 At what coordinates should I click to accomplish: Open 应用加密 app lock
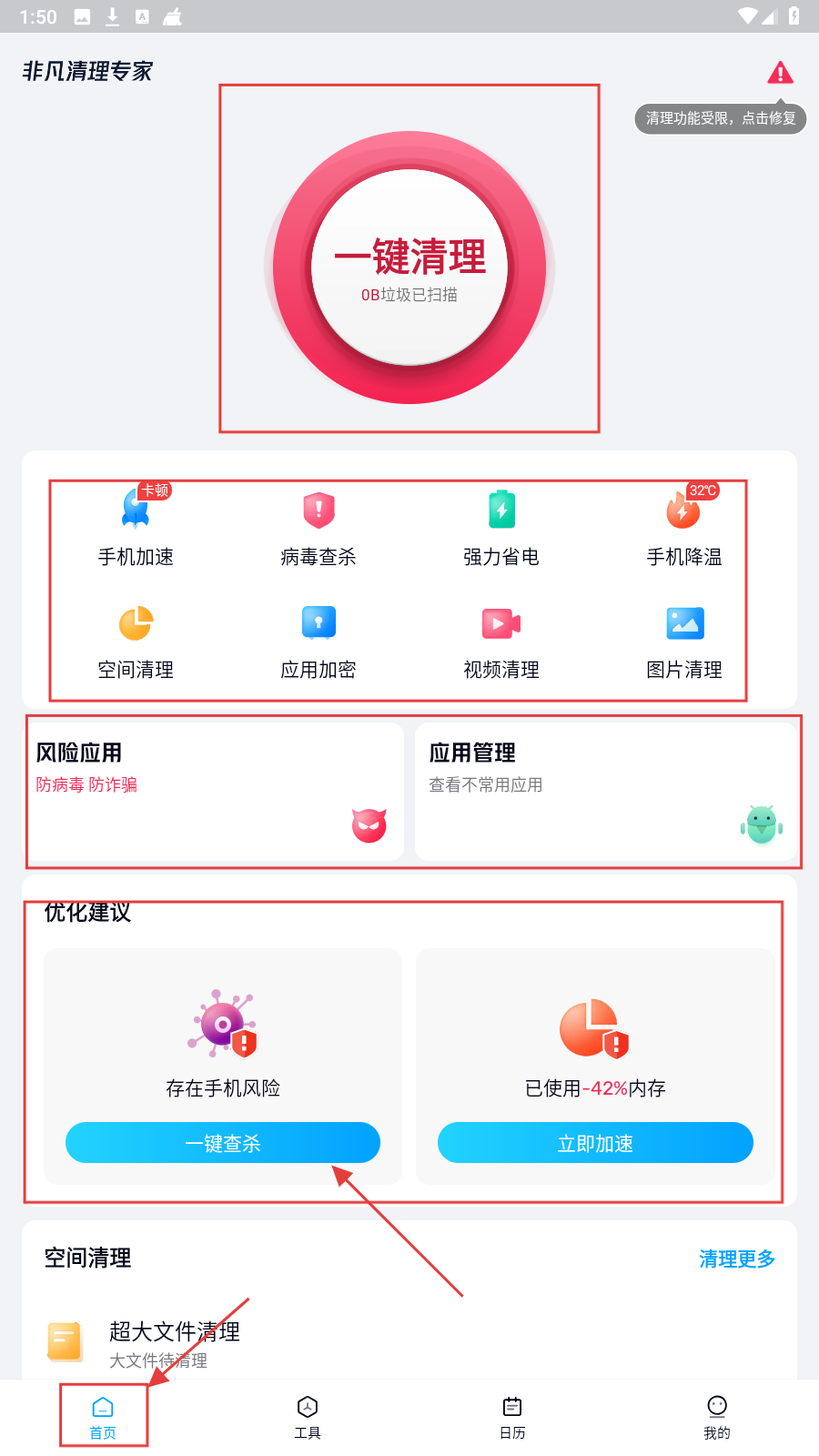click(x=318, y=641)
